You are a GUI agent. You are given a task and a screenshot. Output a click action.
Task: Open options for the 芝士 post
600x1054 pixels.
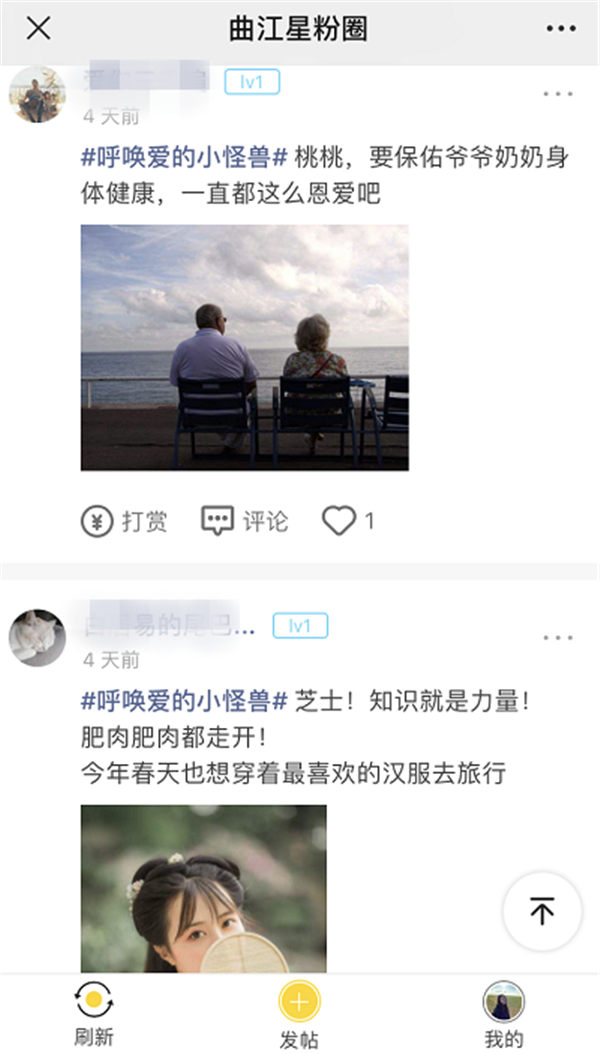coord(558,638)
